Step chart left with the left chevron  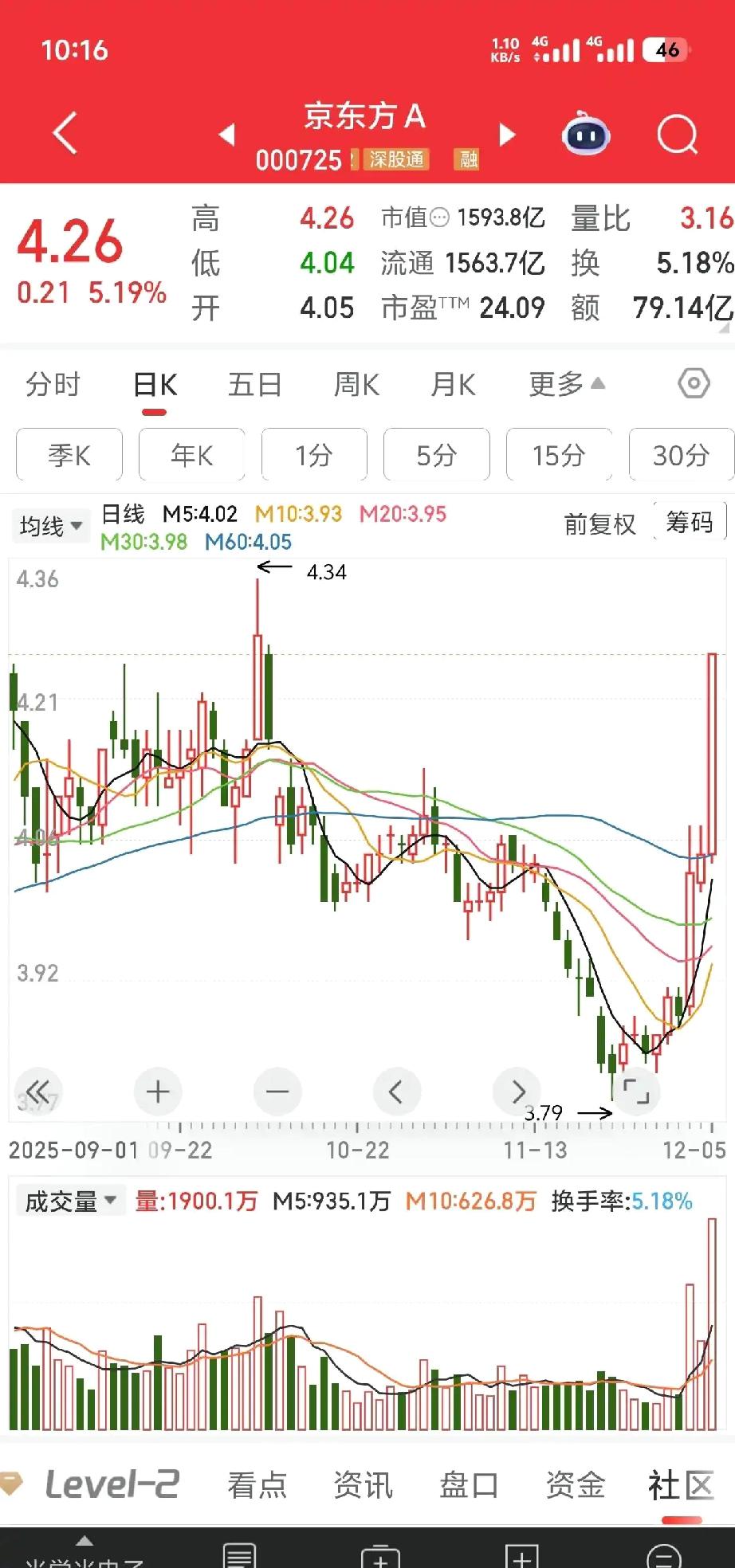coord(397,1092)
